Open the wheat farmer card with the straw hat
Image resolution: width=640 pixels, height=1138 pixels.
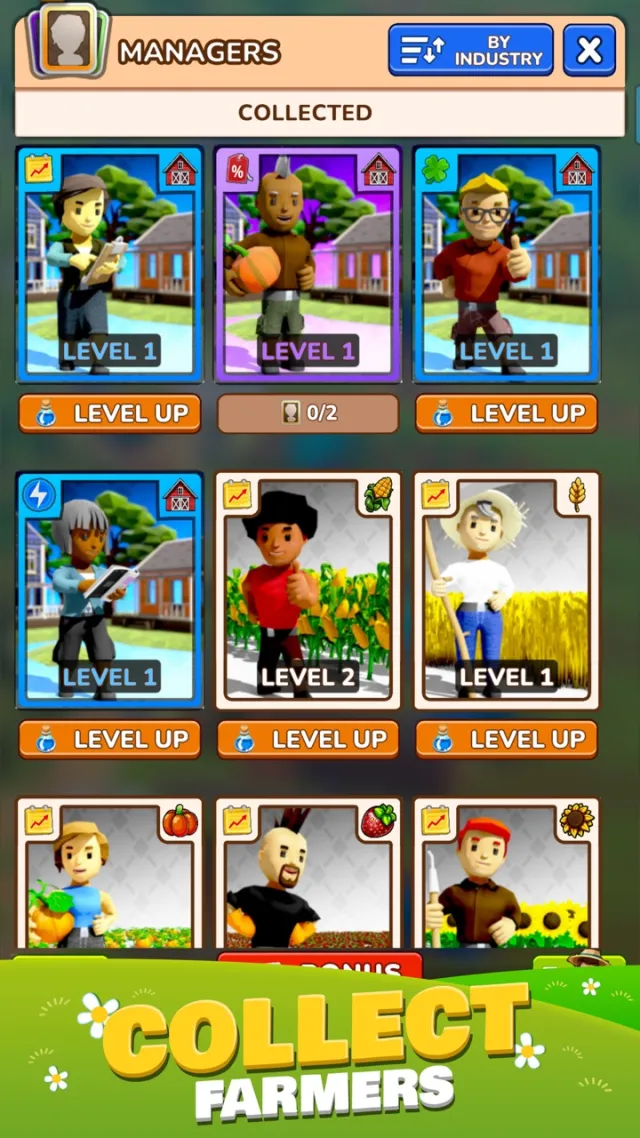[506, 590]
